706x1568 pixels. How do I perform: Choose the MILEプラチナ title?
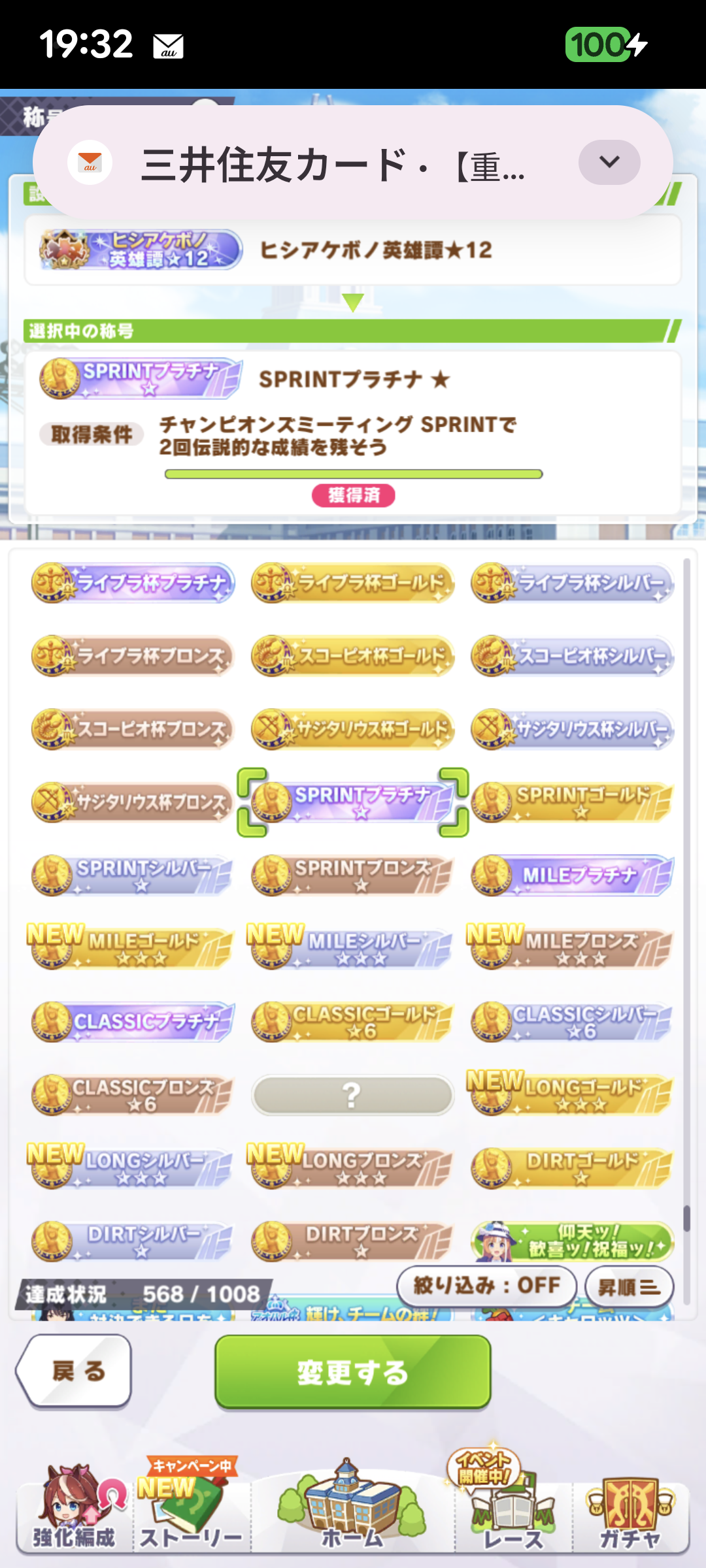pyautogui.click(x=573, y=875)
